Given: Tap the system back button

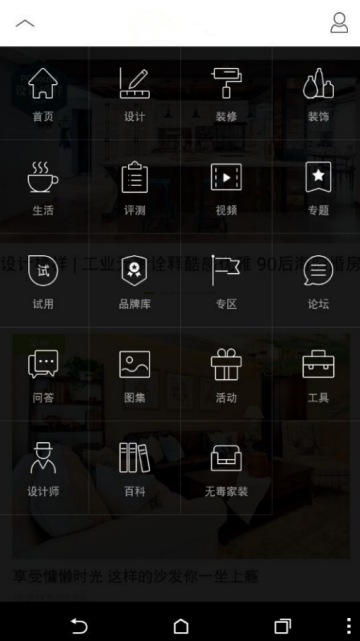Looking at the screenshot, I should (x=79, y=625).
